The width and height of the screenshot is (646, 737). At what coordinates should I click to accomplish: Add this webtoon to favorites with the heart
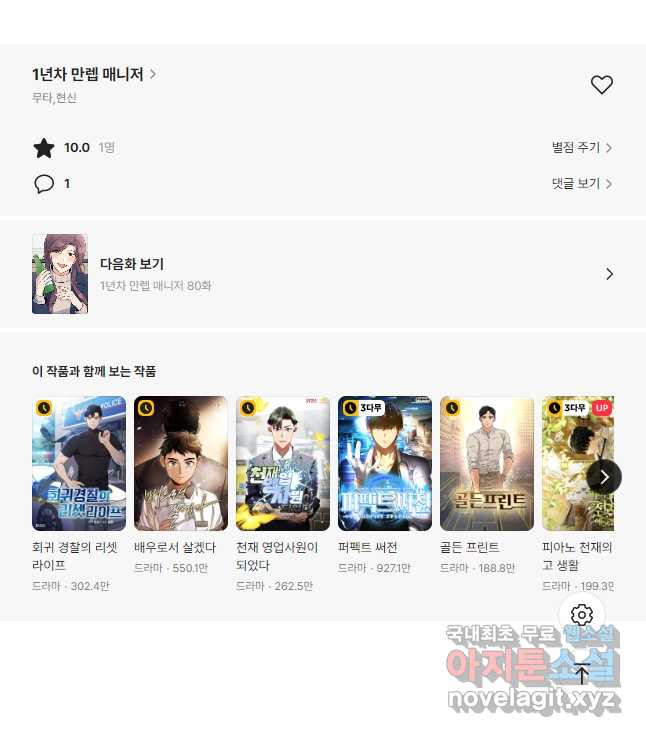pos(601,85)
